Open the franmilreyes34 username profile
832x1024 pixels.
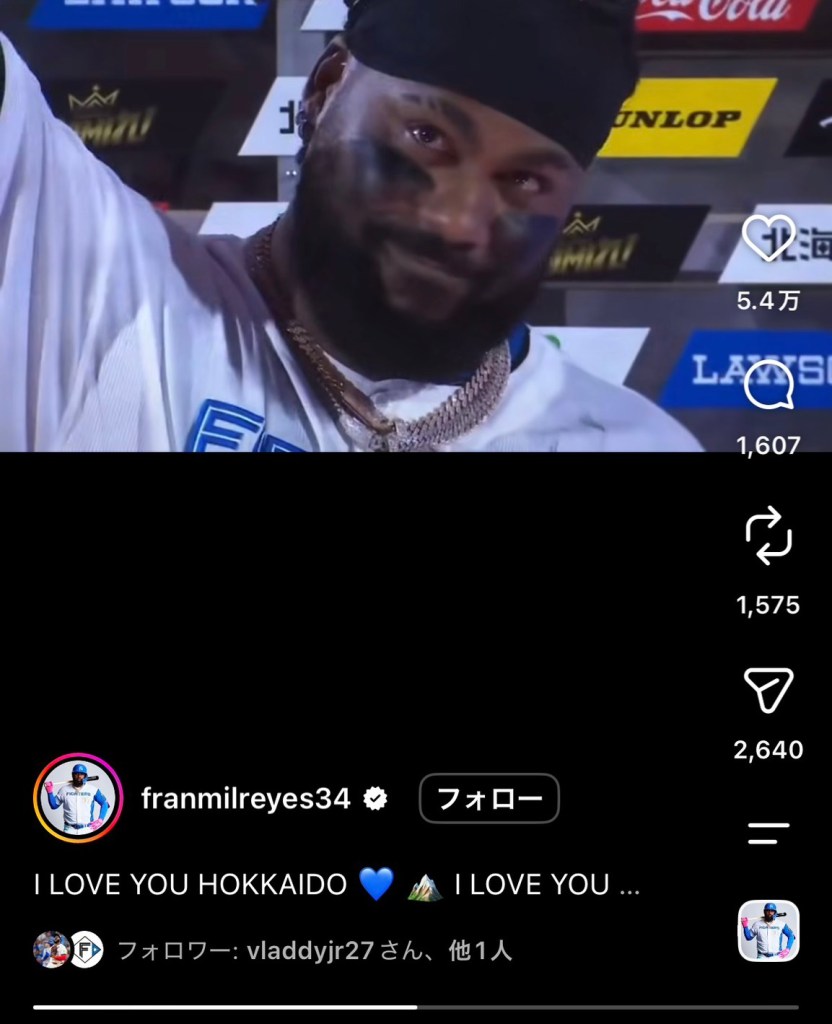pos(246,798)
